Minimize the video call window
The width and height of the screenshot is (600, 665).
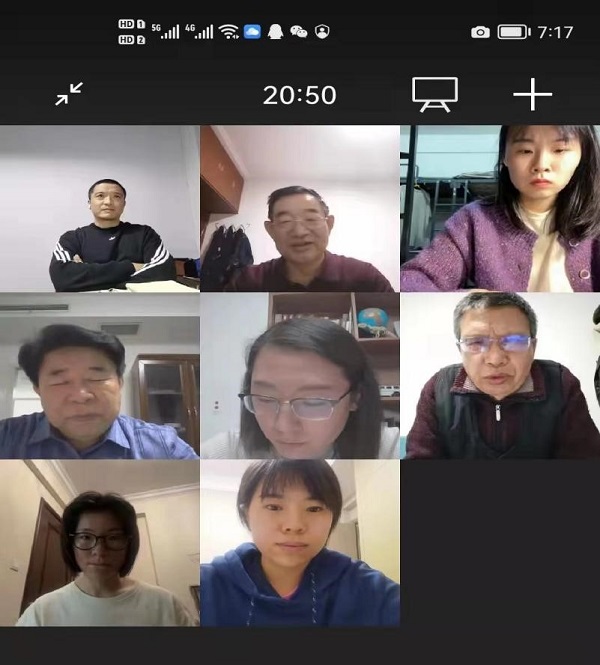coord(69,95)
